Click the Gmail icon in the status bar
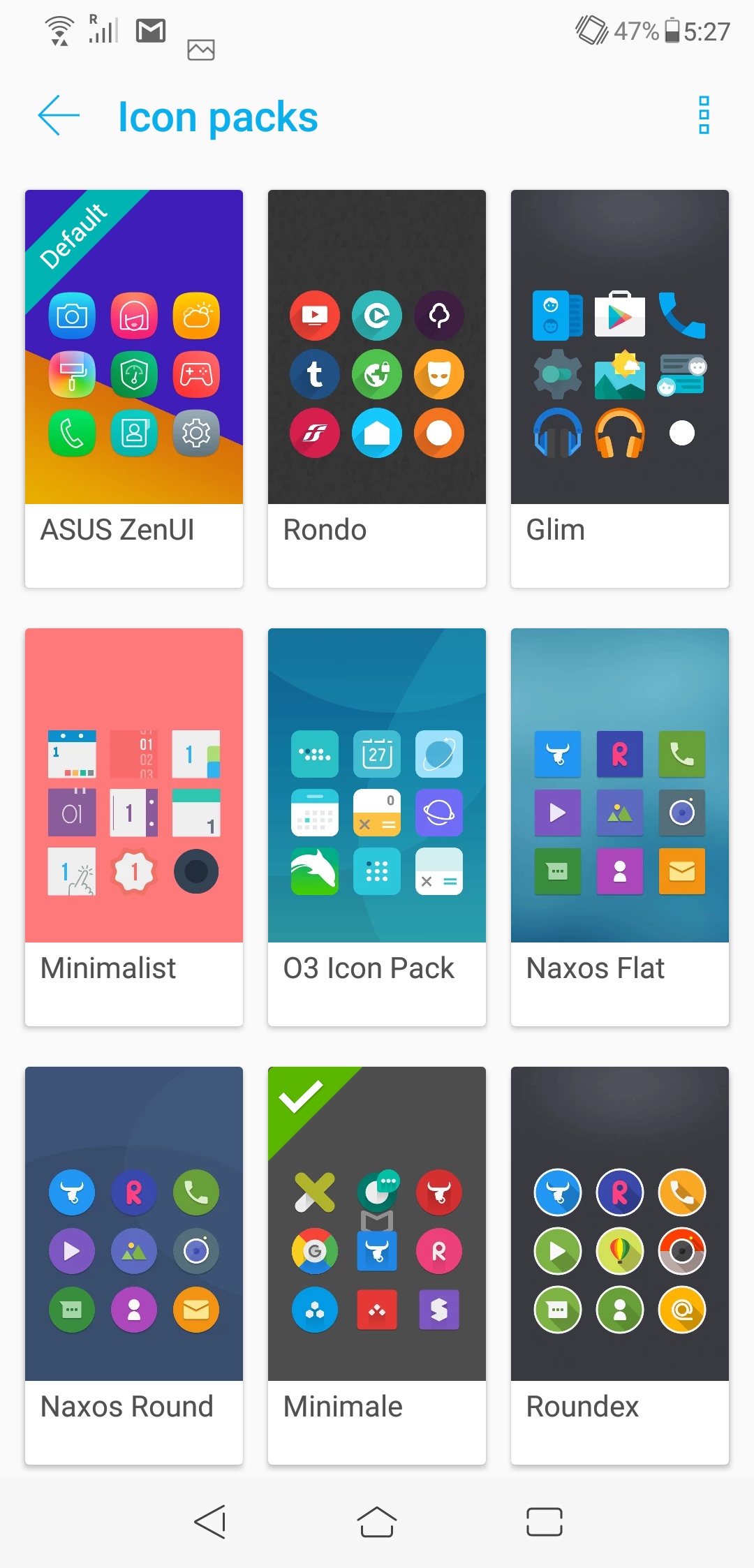This screenshot has width=754, height=1568. 149,31
